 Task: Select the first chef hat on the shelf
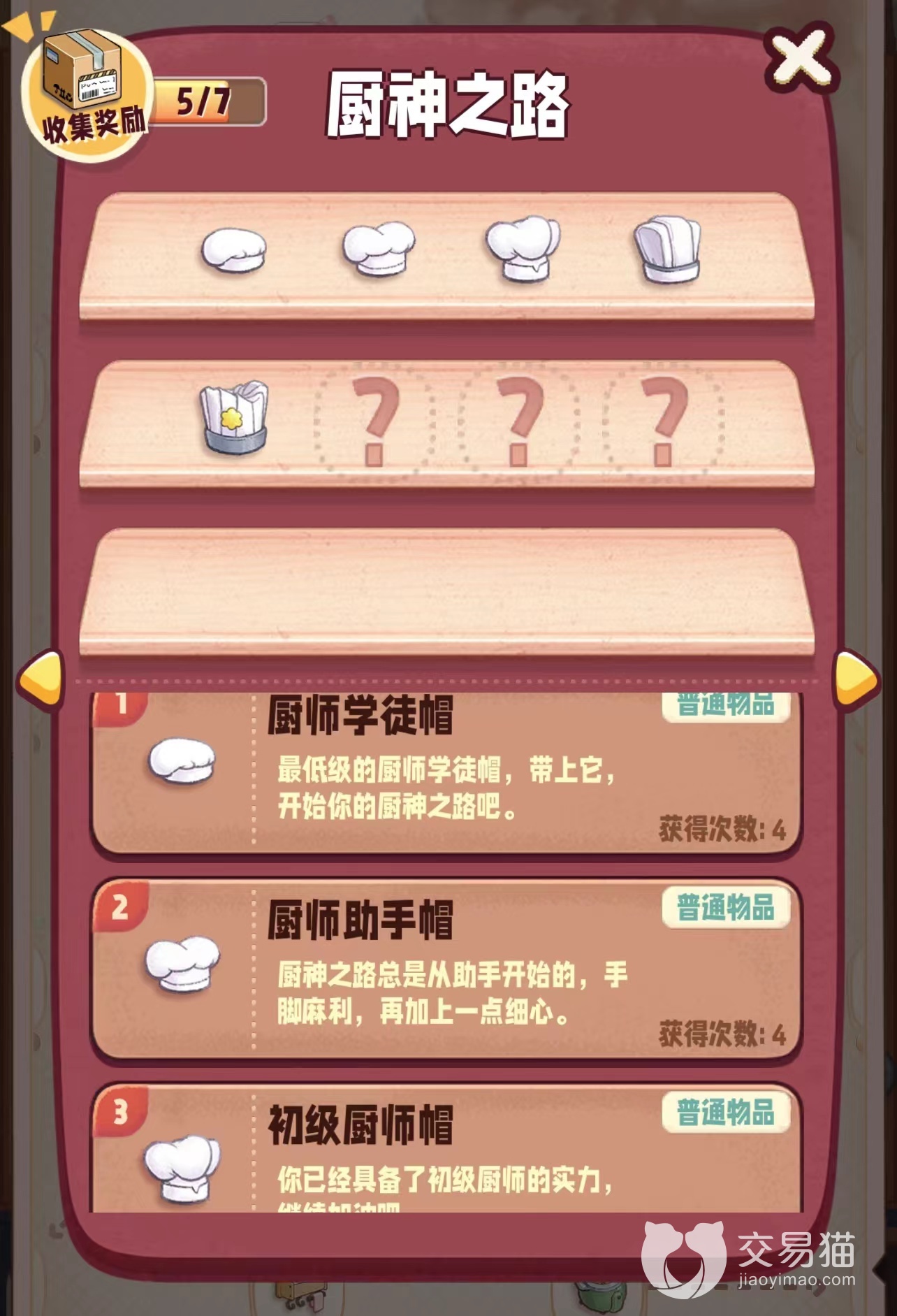233,250
